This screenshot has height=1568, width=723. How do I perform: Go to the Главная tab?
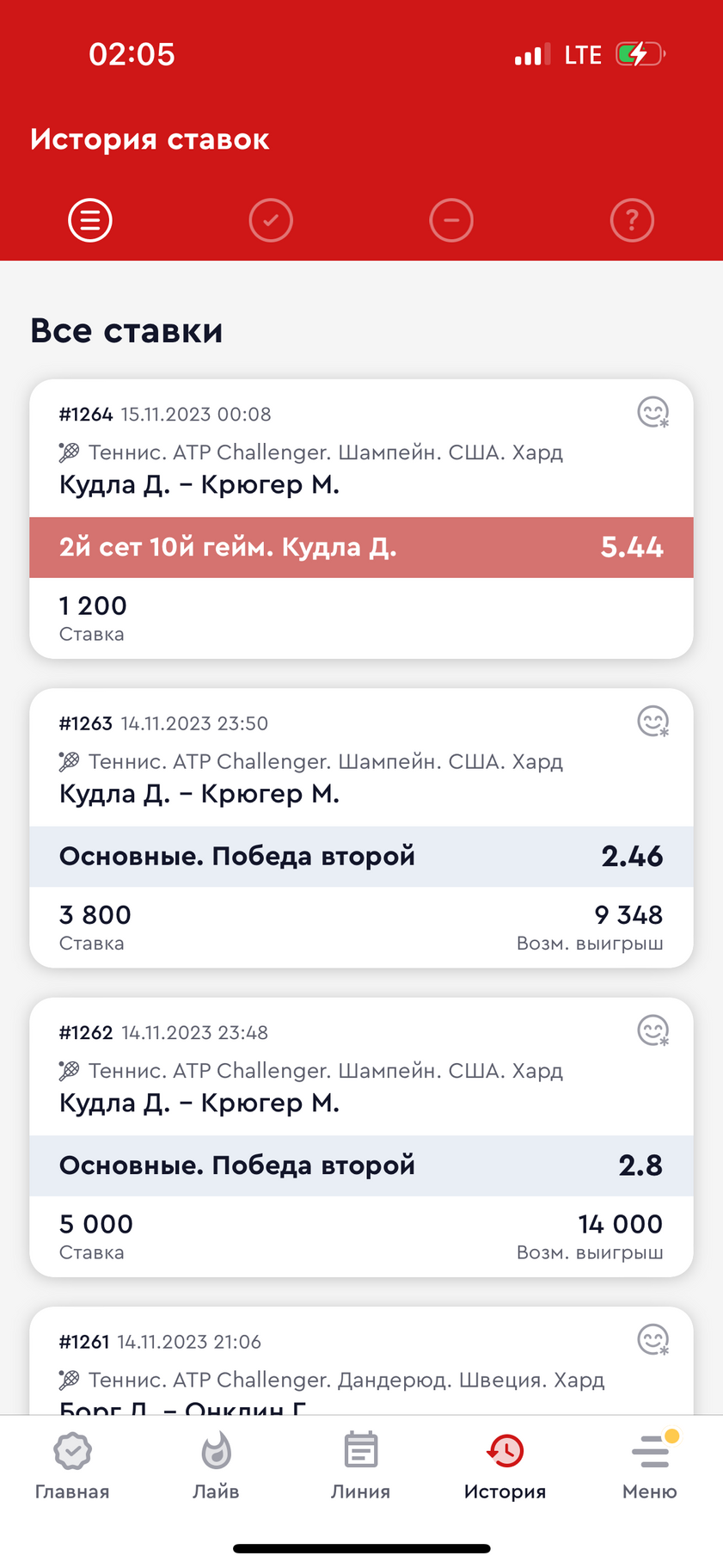(x=72, y=1467)
